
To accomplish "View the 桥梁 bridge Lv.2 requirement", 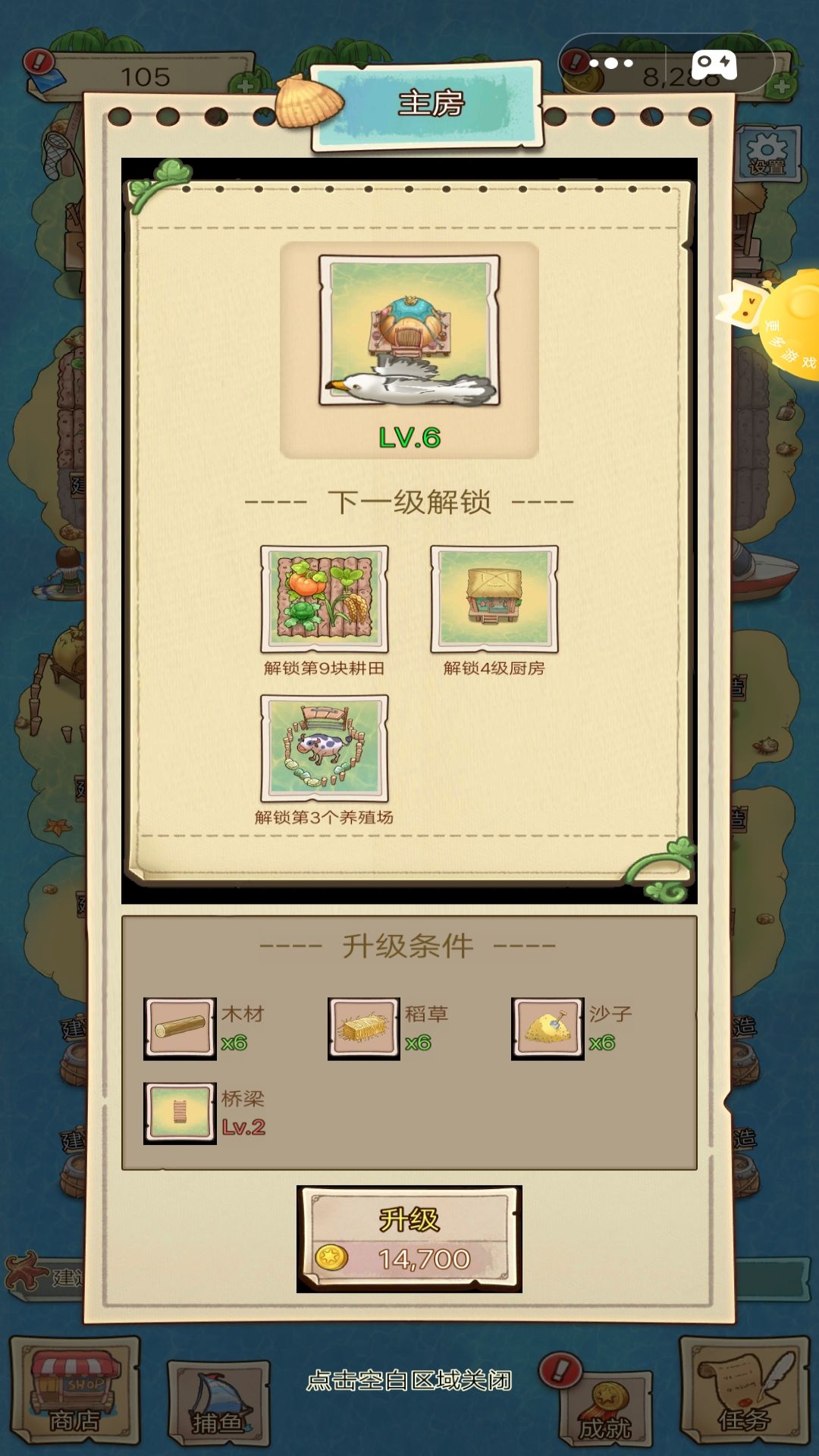I will tap(180, 1112).
